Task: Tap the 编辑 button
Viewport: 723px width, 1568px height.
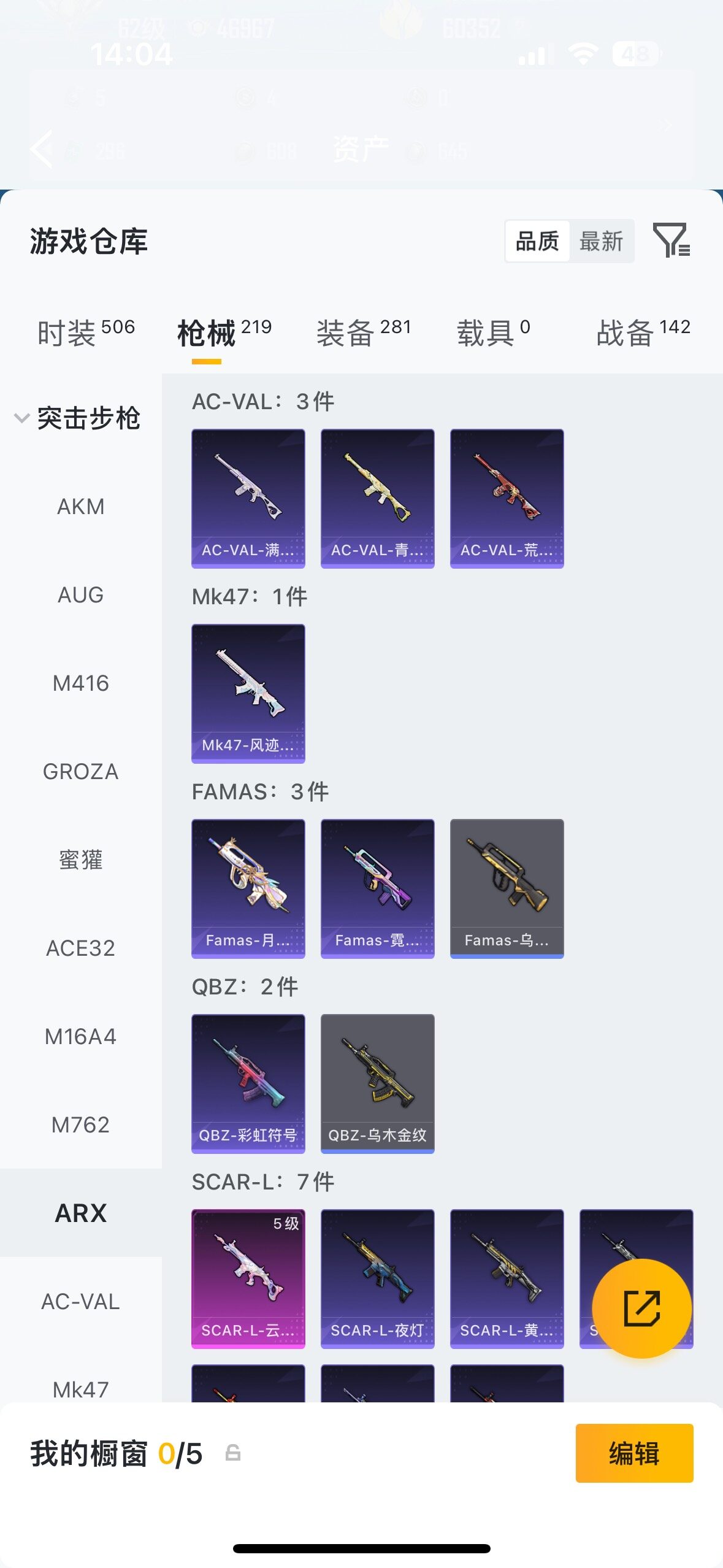Action: click(634, 1453)
